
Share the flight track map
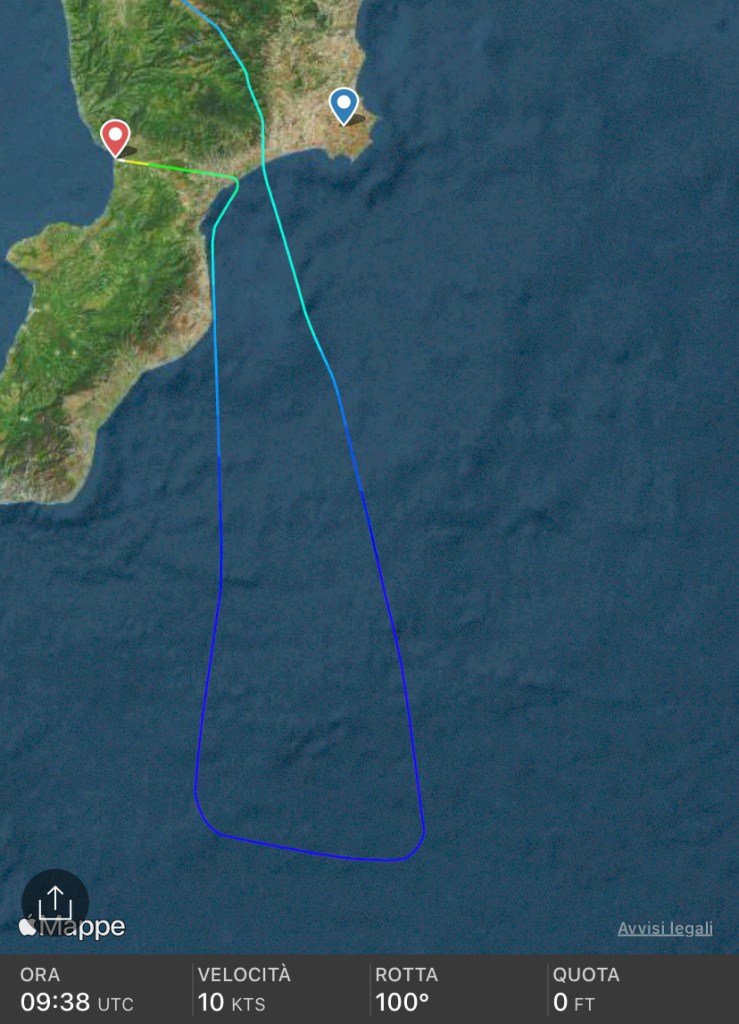[x=55, y=901]
